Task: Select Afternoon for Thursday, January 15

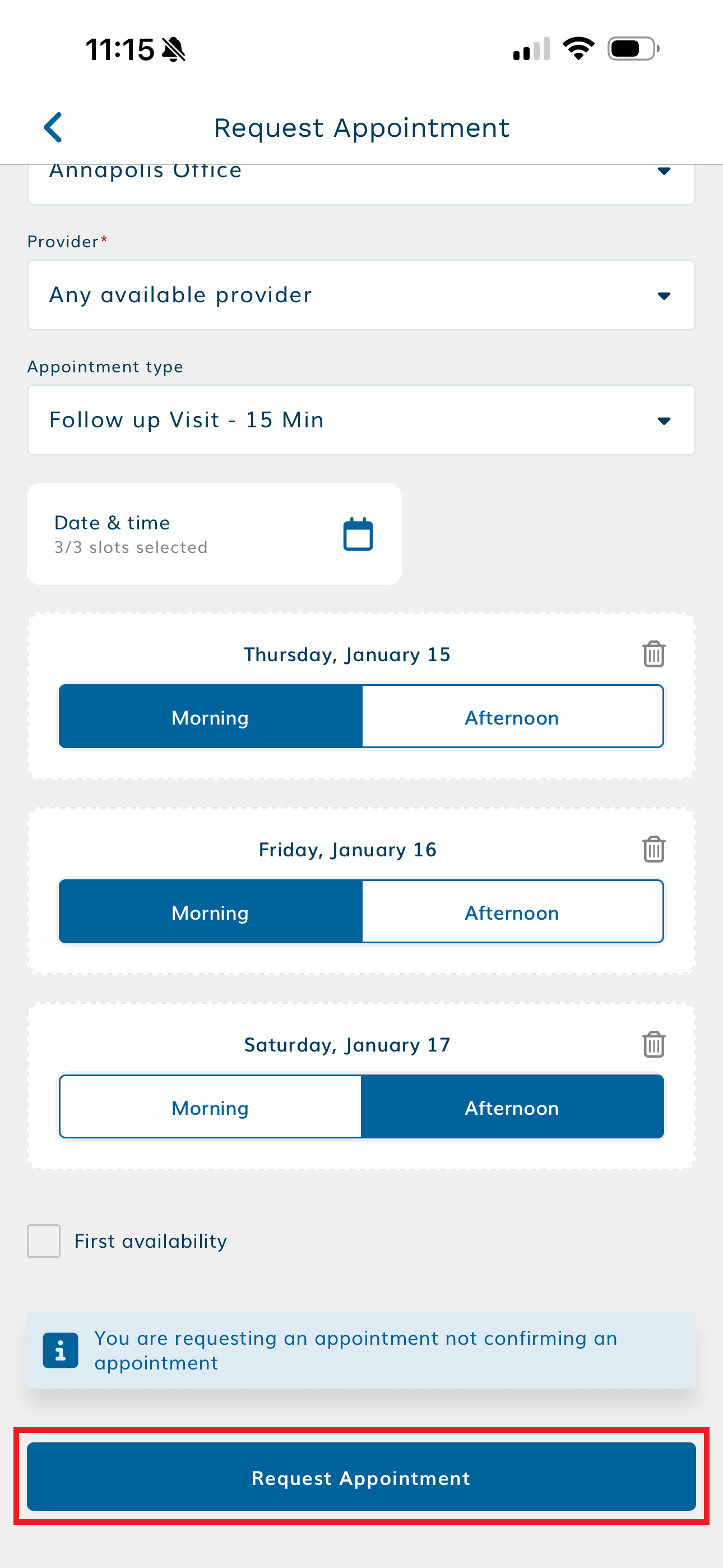Action: point(512,717)
